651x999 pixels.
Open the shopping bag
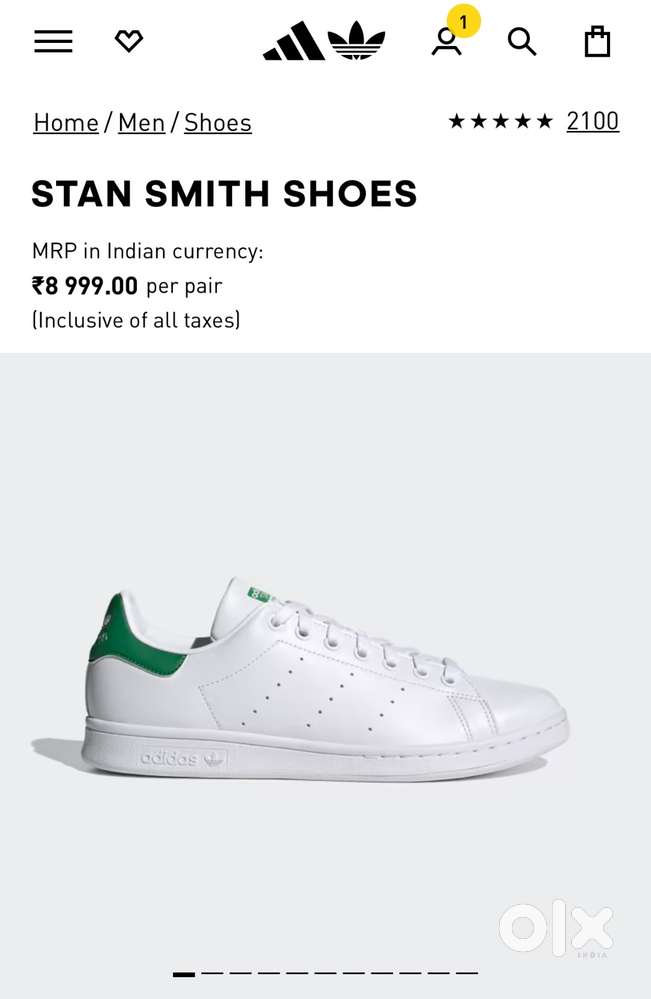(597, 41)
